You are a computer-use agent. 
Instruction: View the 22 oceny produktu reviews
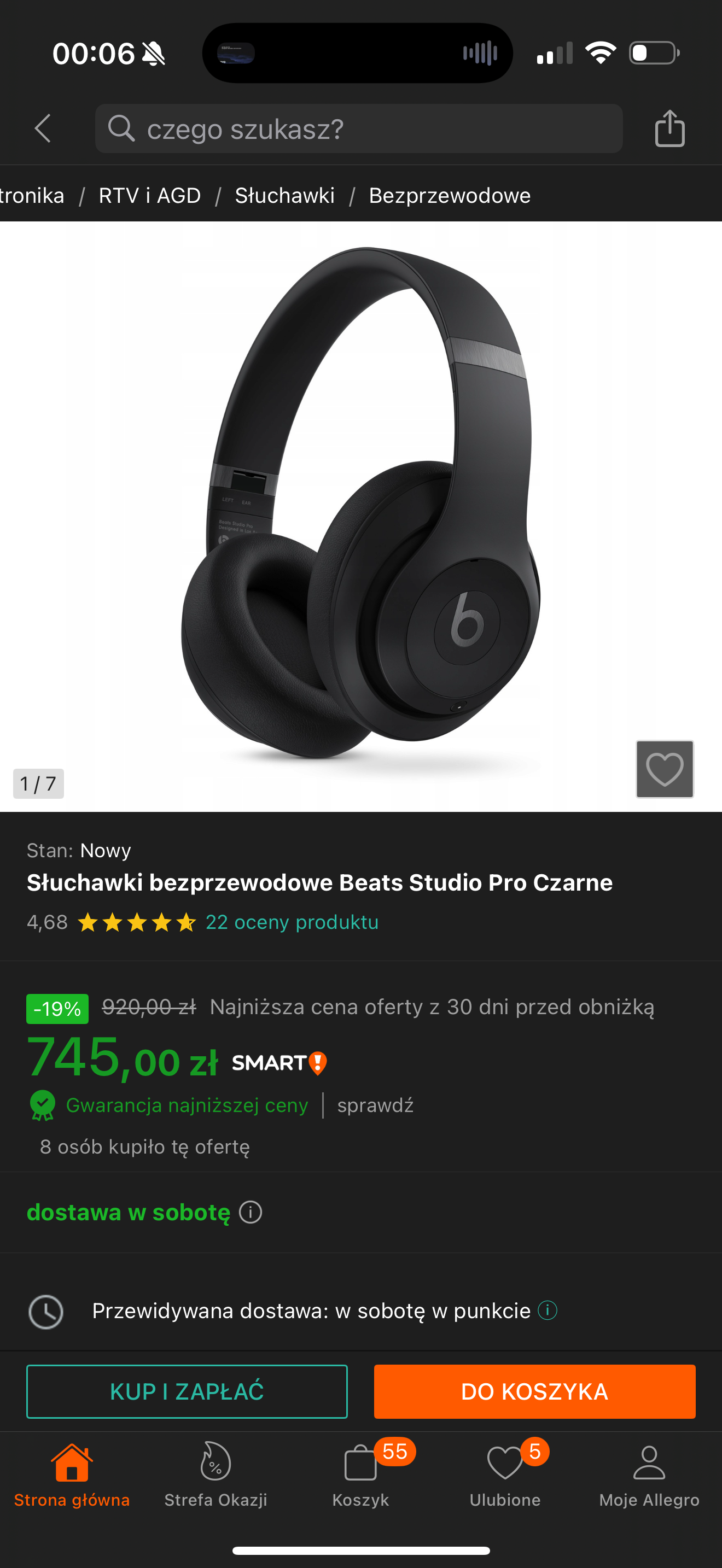(x=292, y=922)
